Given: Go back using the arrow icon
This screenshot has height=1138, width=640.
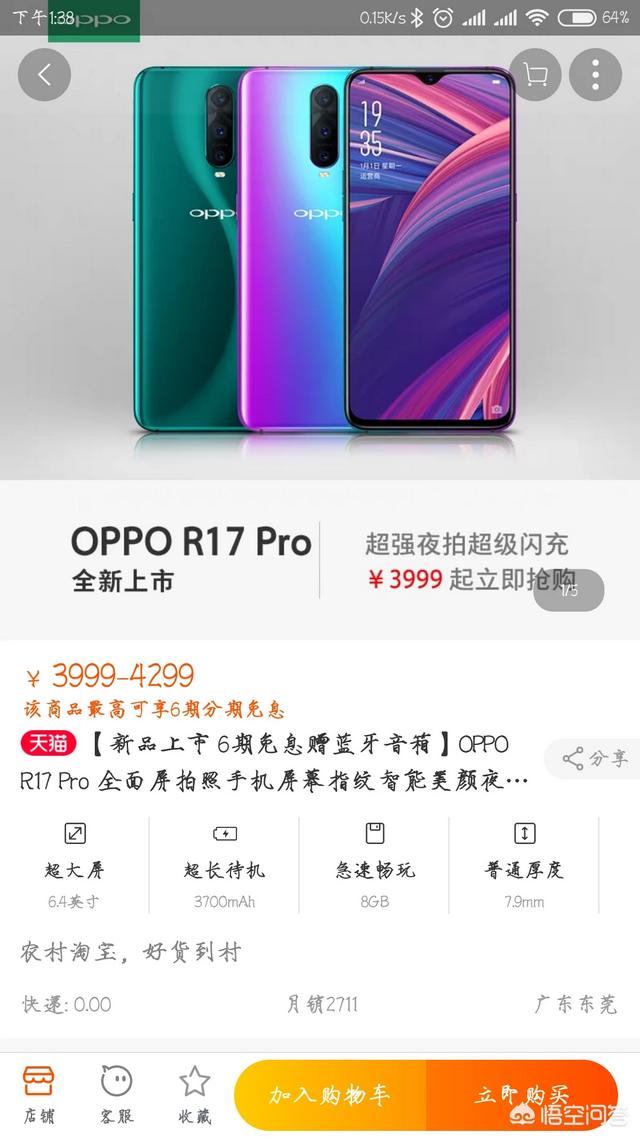Looking at the screenshot, I should (44, 74).
